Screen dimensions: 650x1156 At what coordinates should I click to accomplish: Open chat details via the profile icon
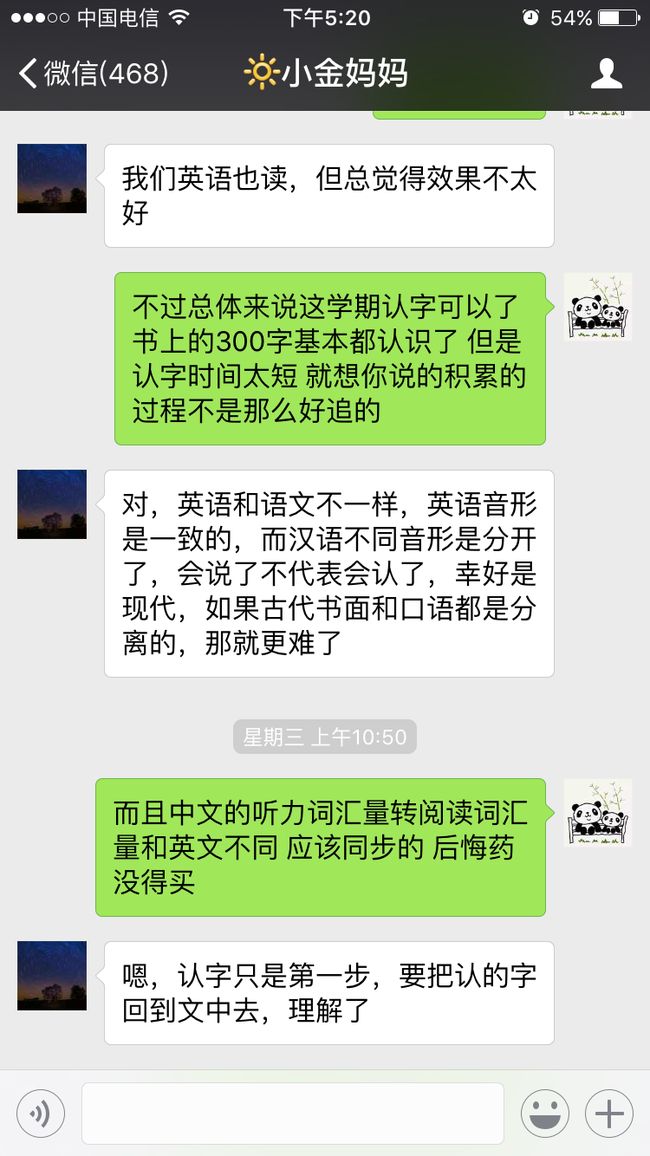pos(607,74)
